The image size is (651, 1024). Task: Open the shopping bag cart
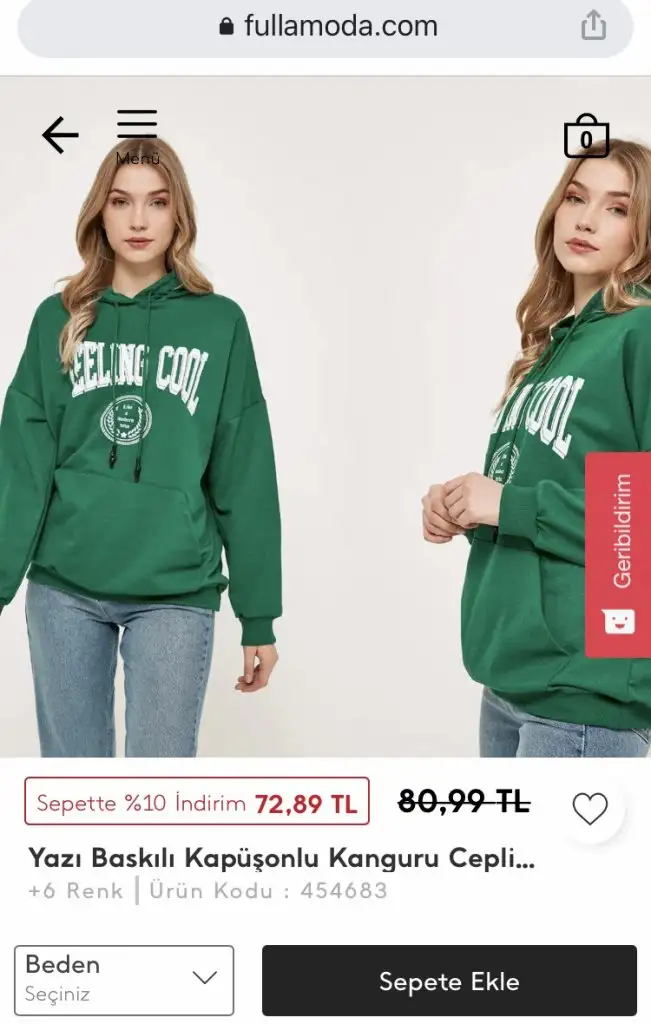[x=586, y=138]
